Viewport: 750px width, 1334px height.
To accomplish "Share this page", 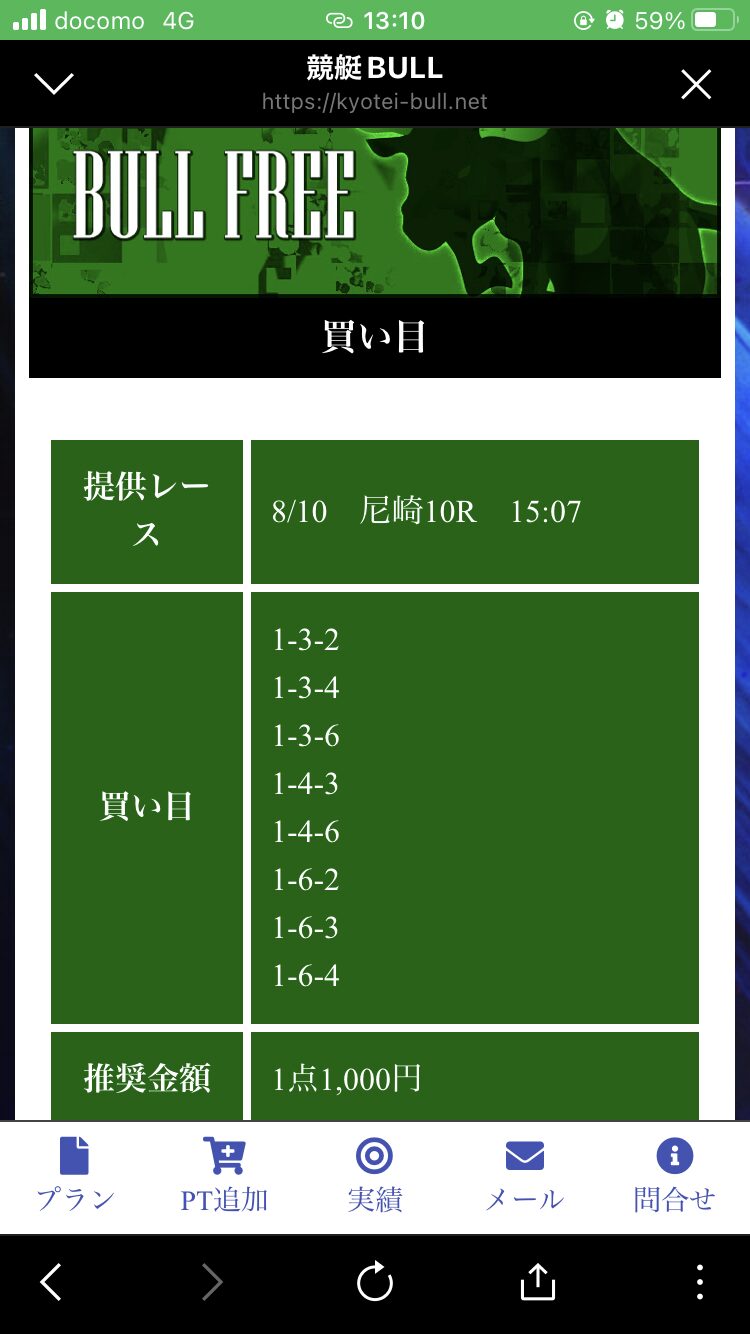I will [x=537, y=1281].
